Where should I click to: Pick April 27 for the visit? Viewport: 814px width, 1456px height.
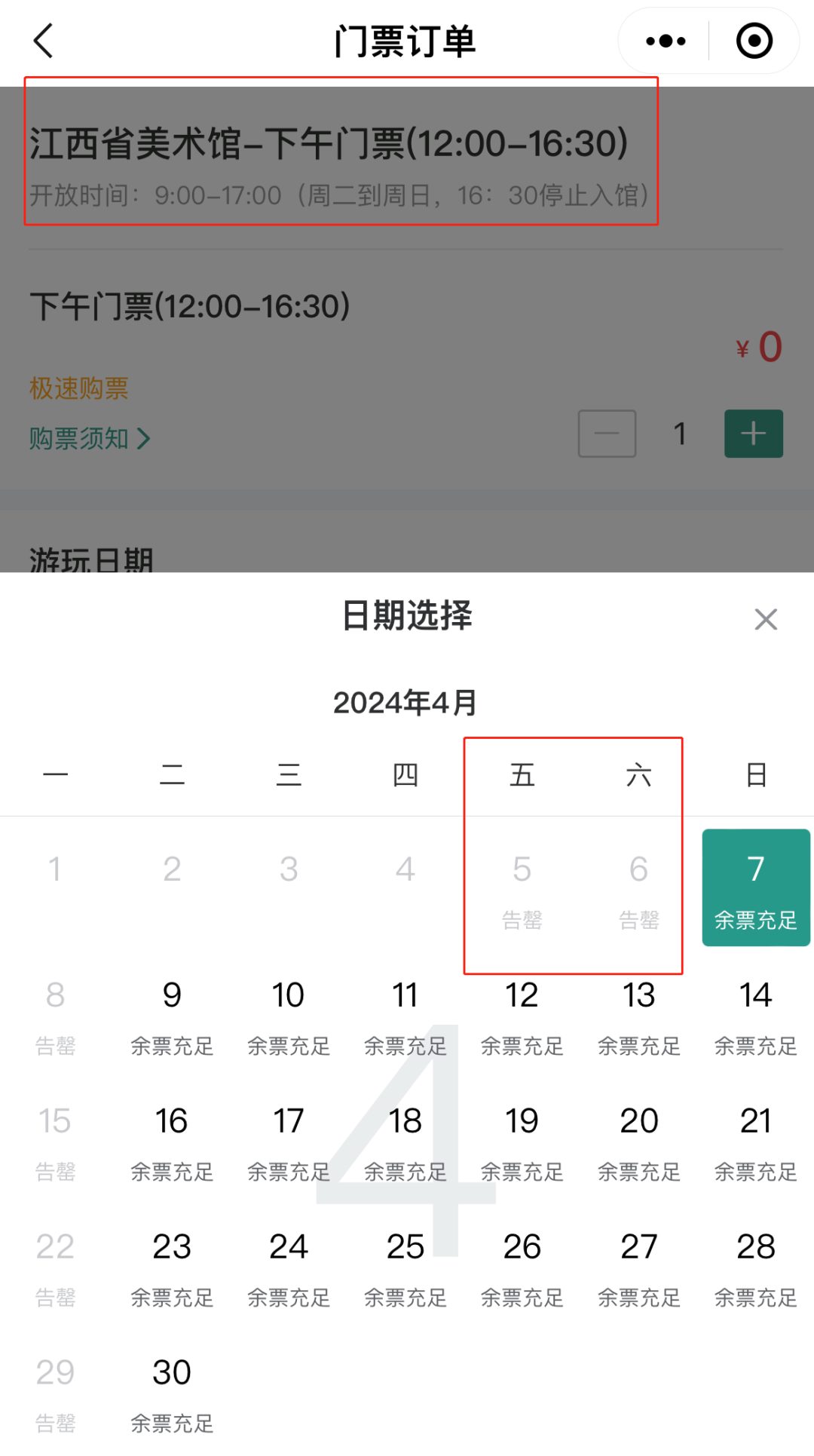pos(638,1266)
